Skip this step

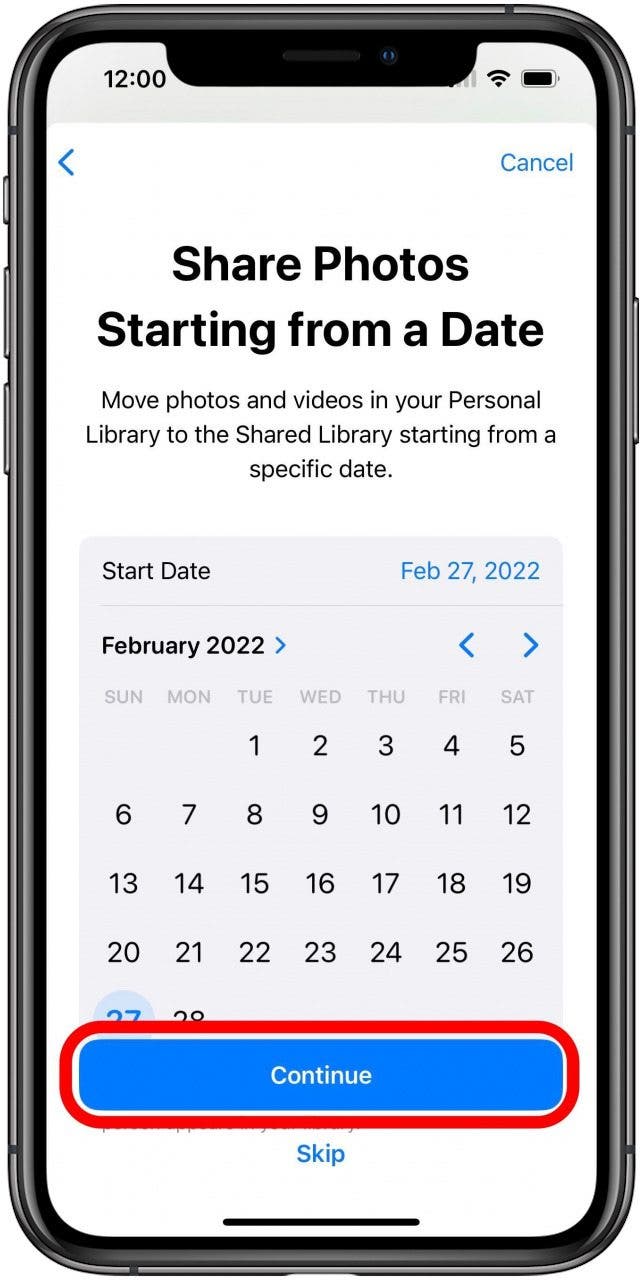coord(321,1154)
